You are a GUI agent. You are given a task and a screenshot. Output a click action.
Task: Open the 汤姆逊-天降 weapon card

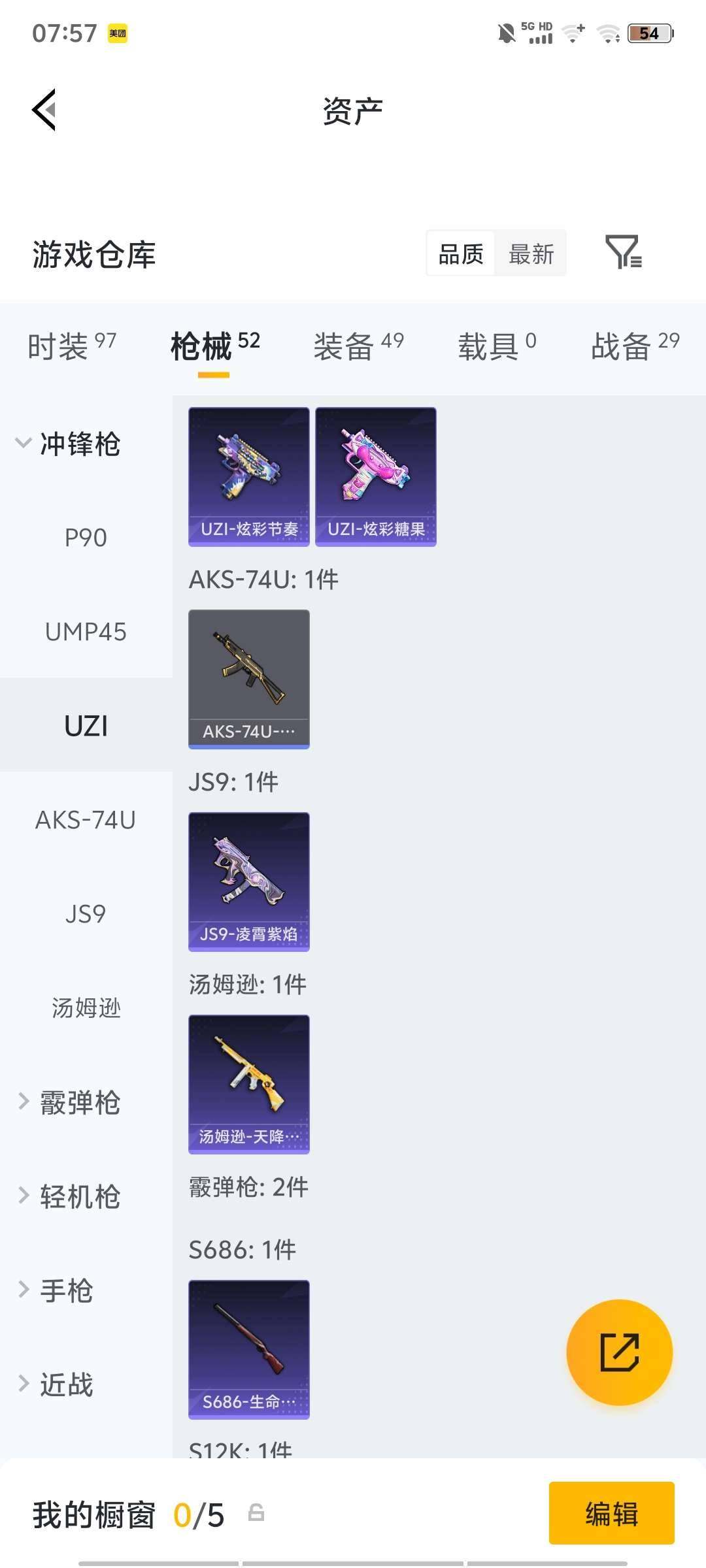[248, 1085]
